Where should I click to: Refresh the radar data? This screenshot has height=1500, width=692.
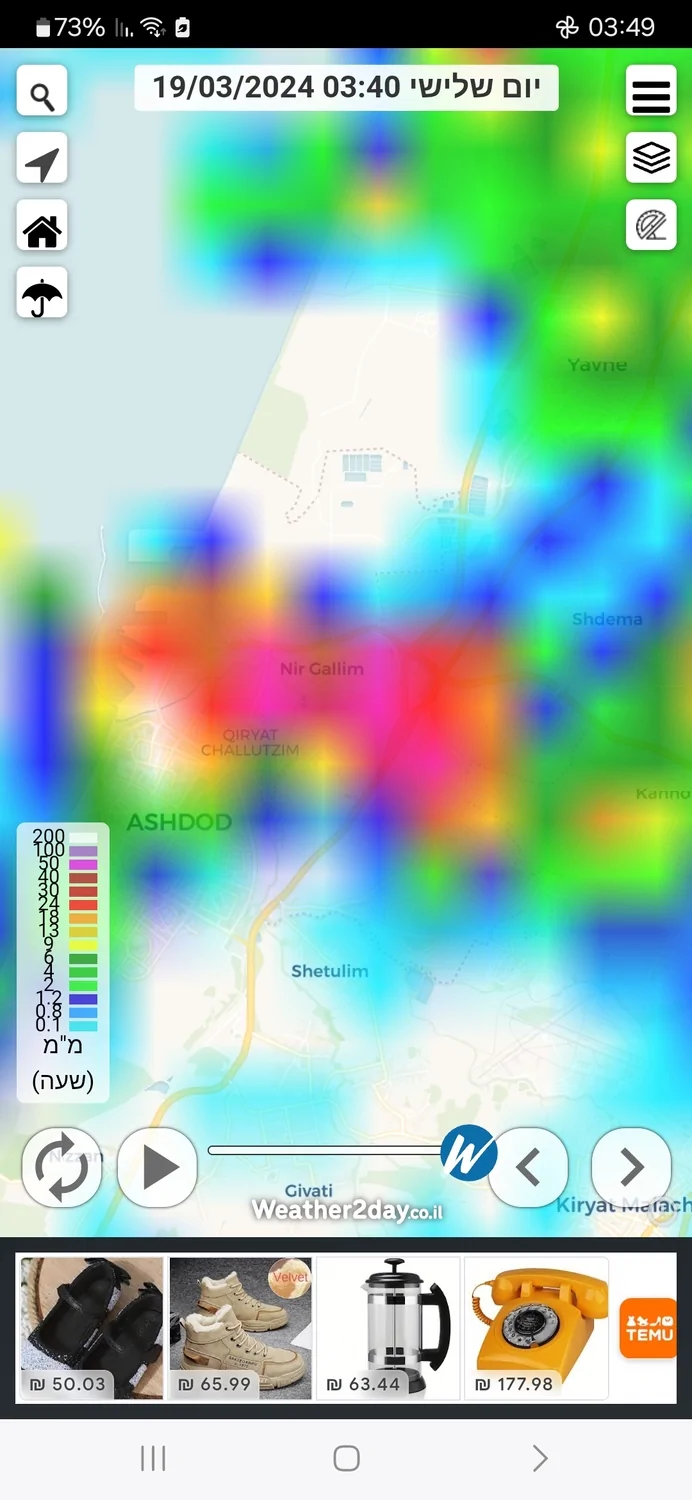coord(62,1167)
